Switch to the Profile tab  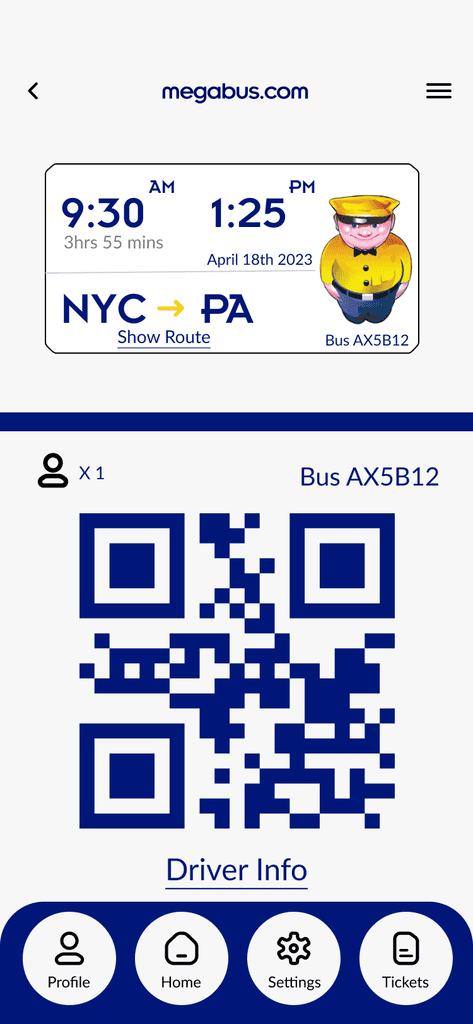click(69, 958)
